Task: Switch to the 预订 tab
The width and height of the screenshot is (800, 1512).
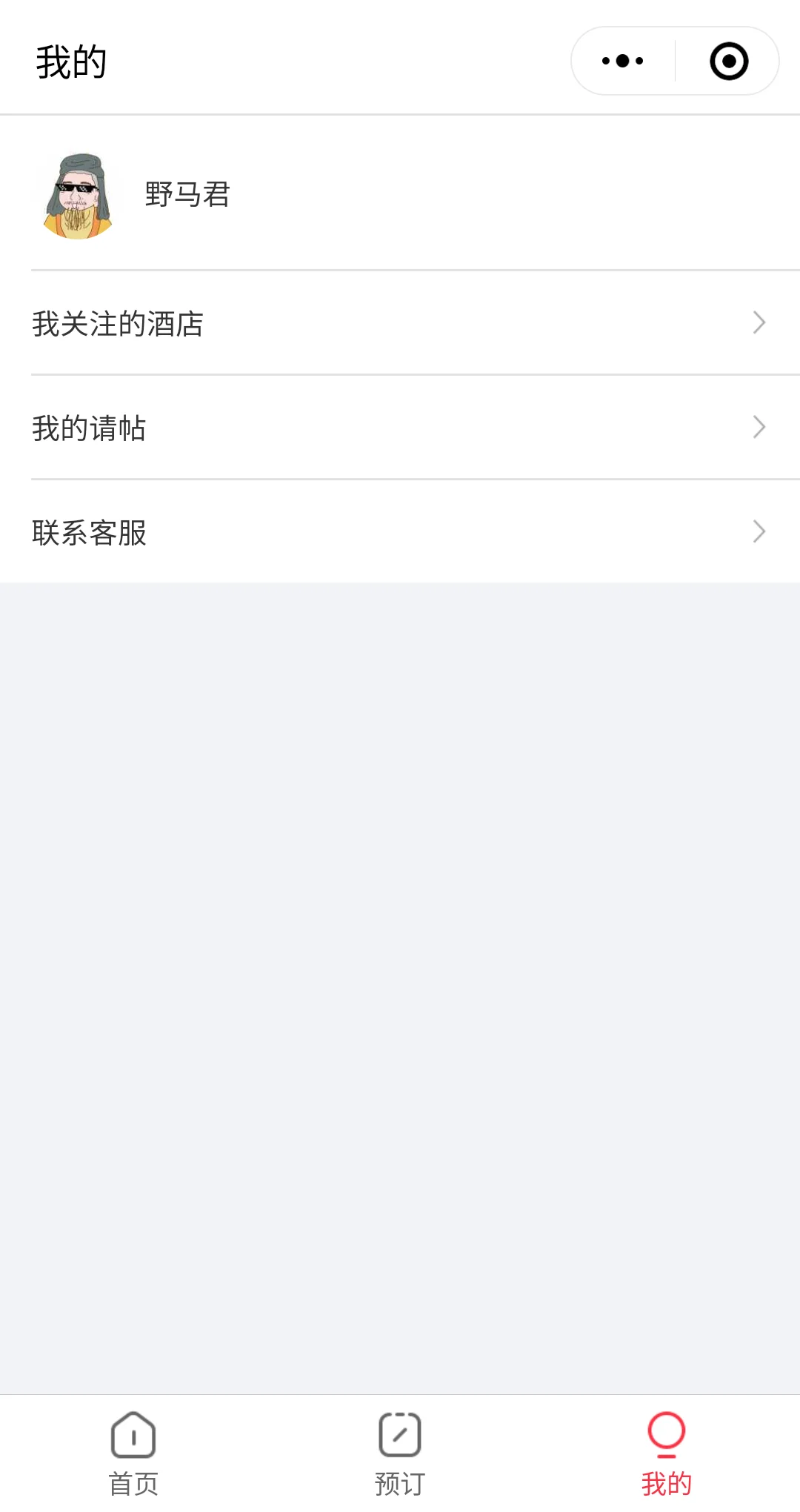Action: click(400, 1453)
